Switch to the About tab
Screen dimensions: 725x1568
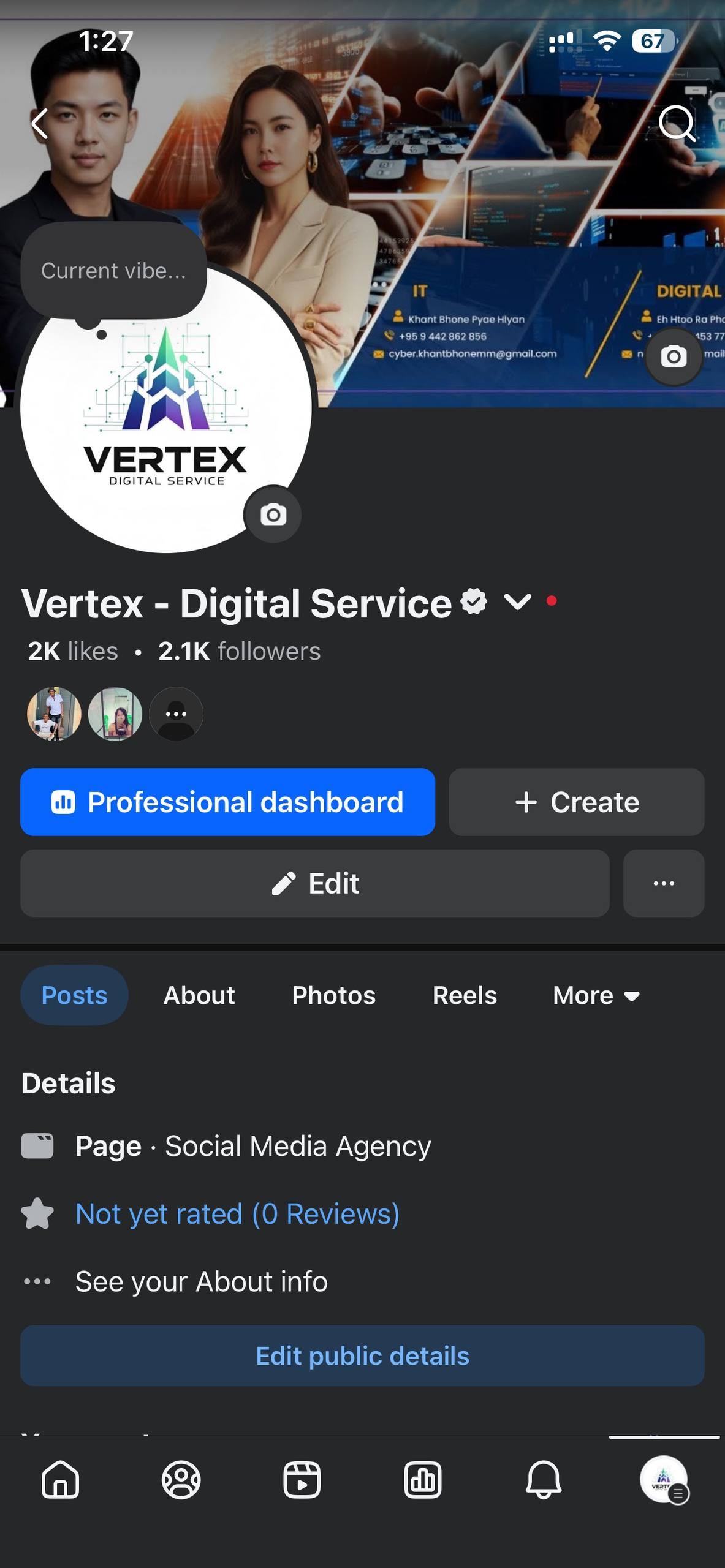pos(199,995)
